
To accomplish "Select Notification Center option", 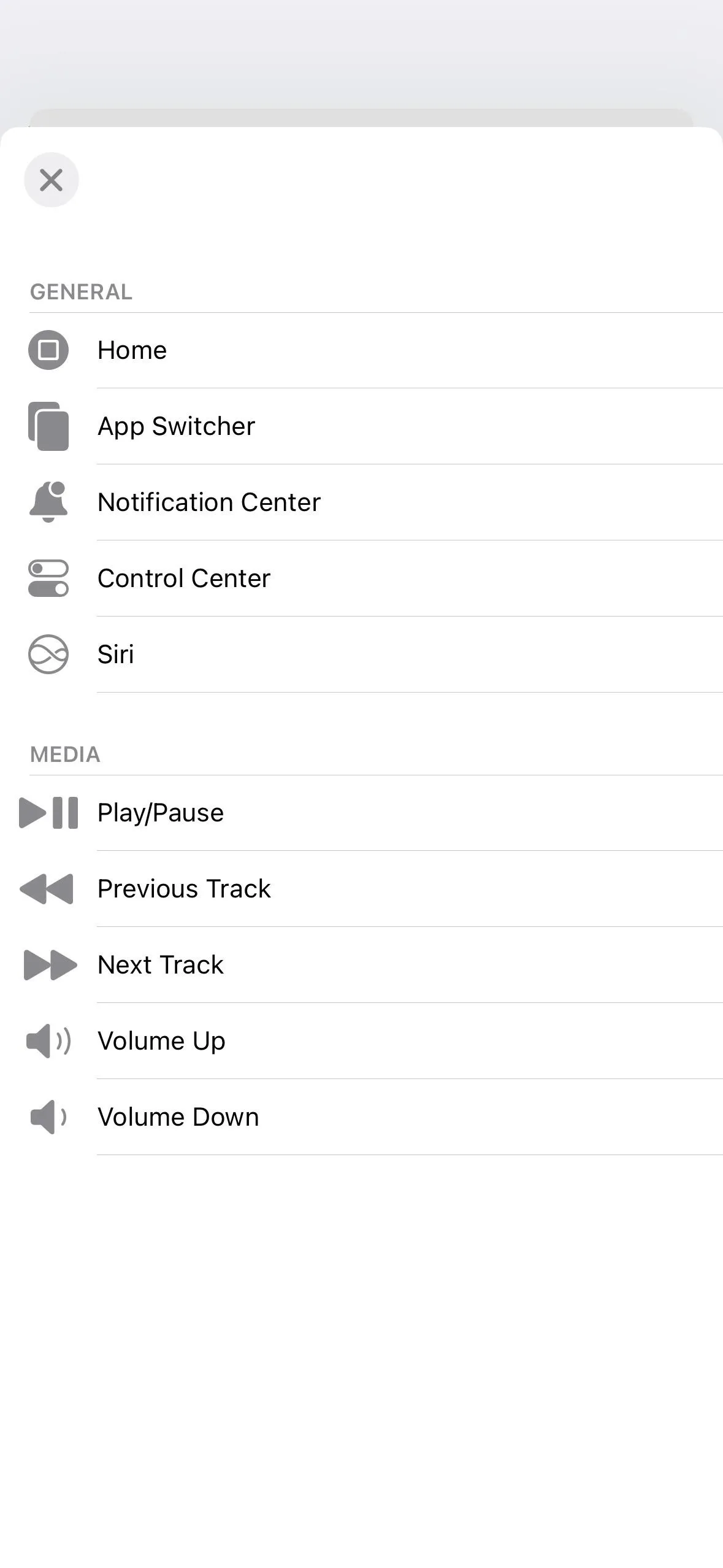I will coord(362,502).
